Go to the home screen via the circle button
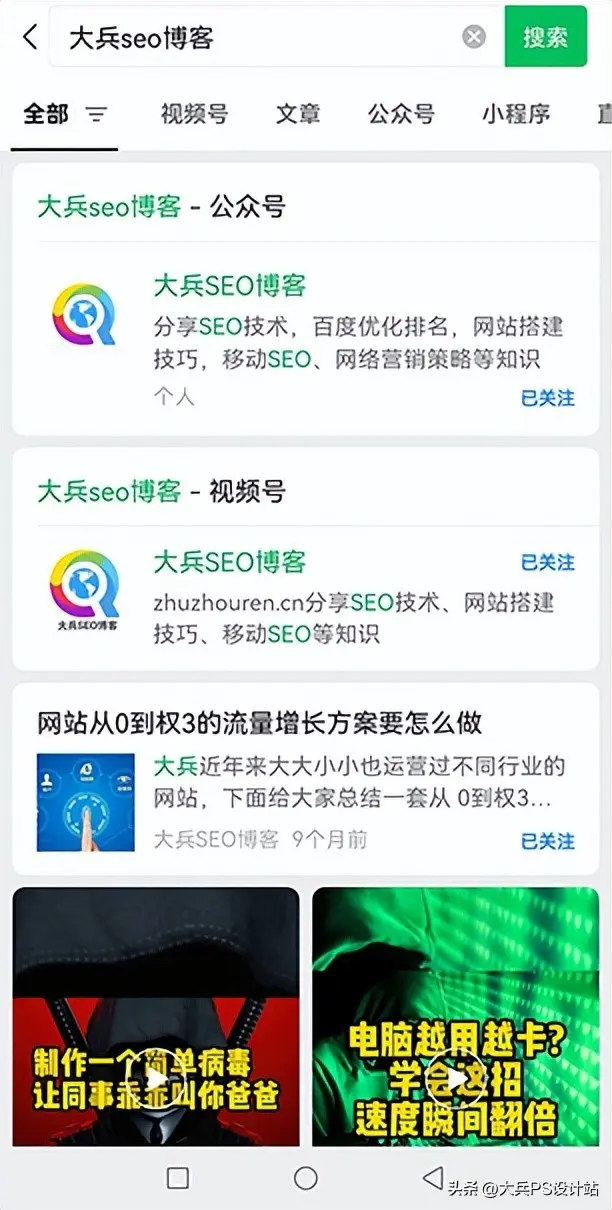Screen dimensions: 612x1210 pyautogui.click(x=306, y=1178)
